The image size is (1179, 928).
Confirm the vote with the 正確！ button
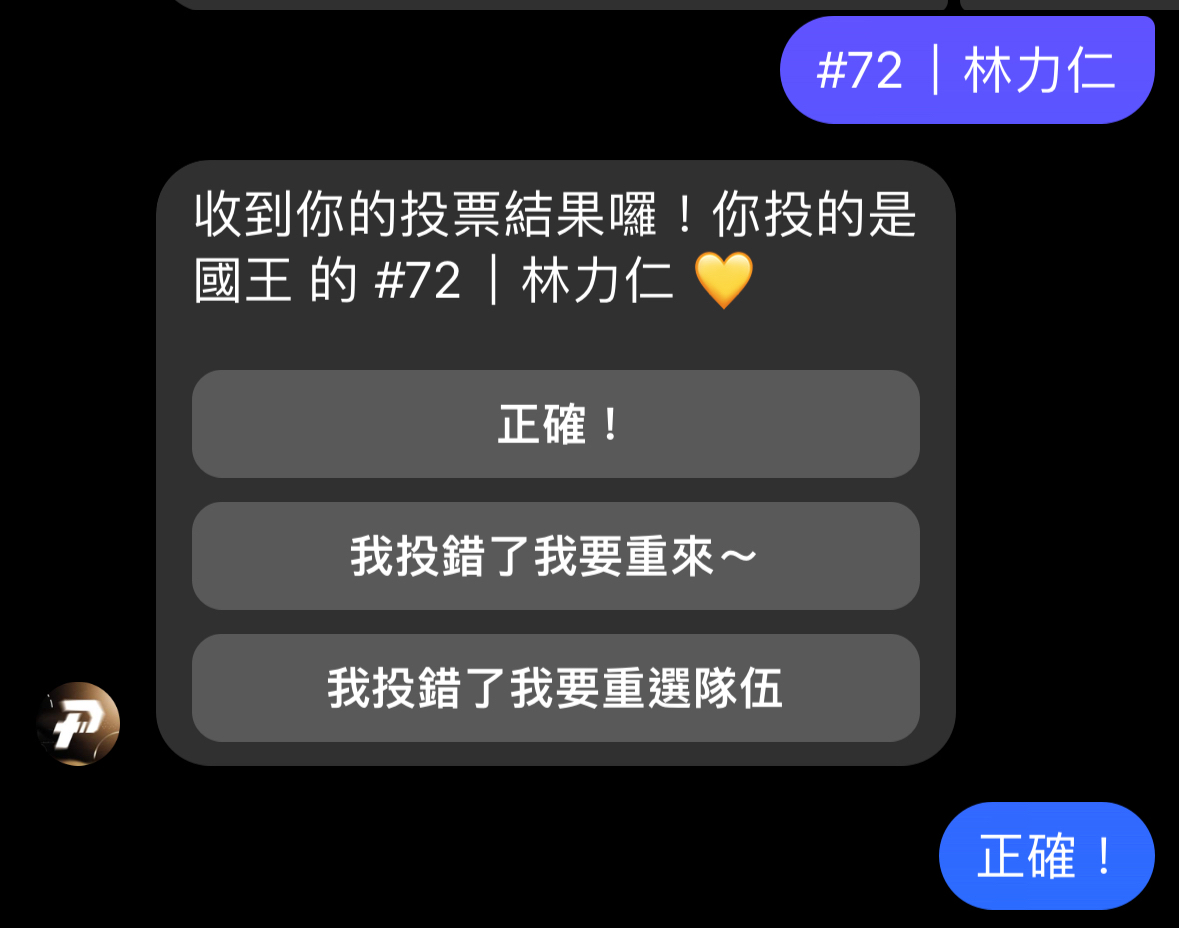555,424
